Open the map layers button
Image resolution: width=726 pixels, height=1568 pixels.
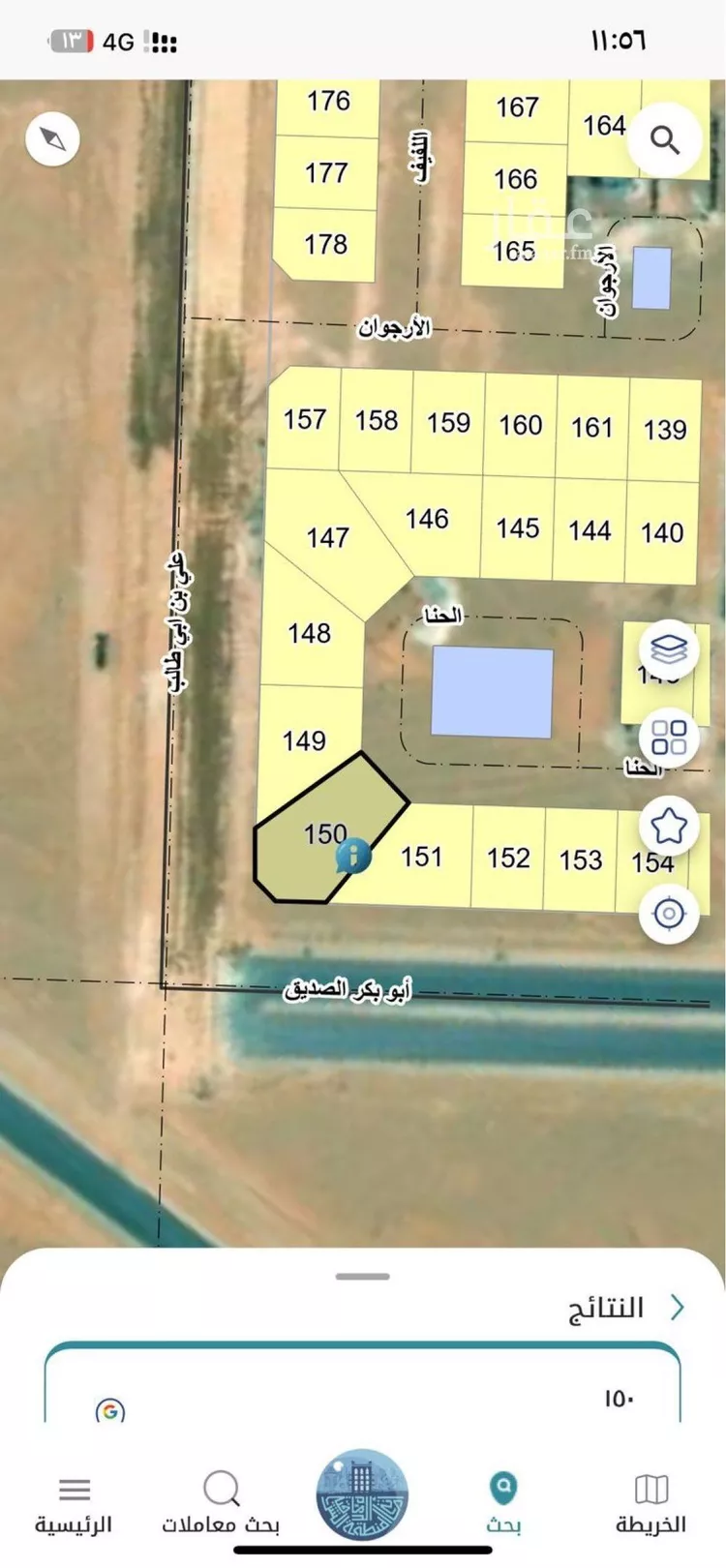pyautogui.click(x=668, y=648)
